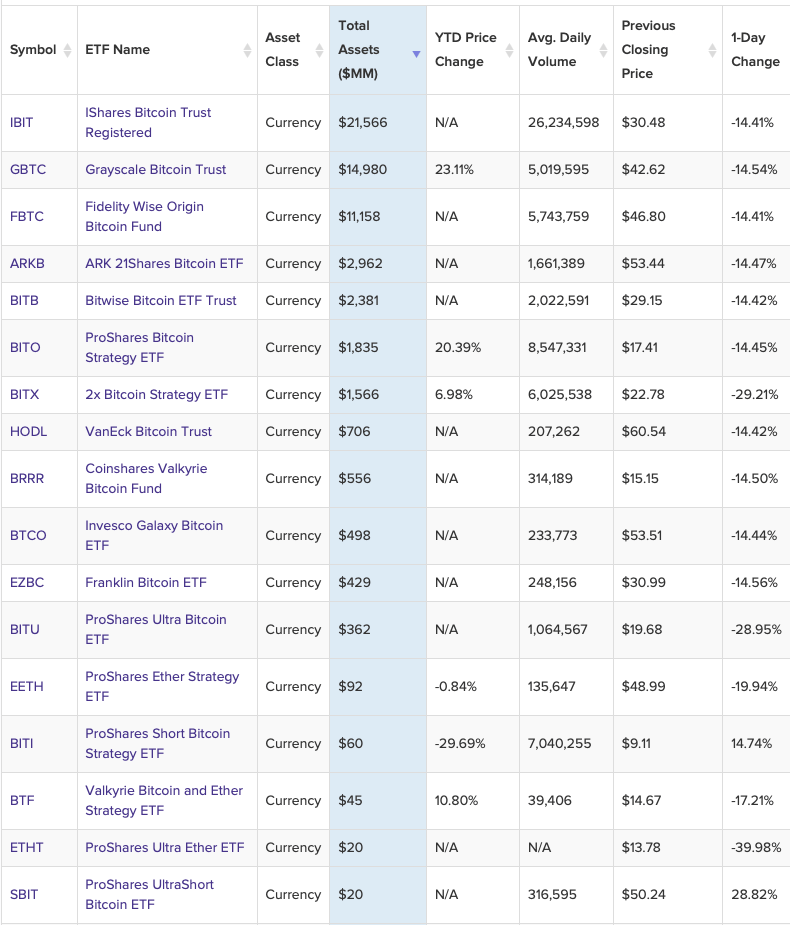Open the ARKB symbol link
Viewport: 790px width, 925px height.
coord(27,263)
